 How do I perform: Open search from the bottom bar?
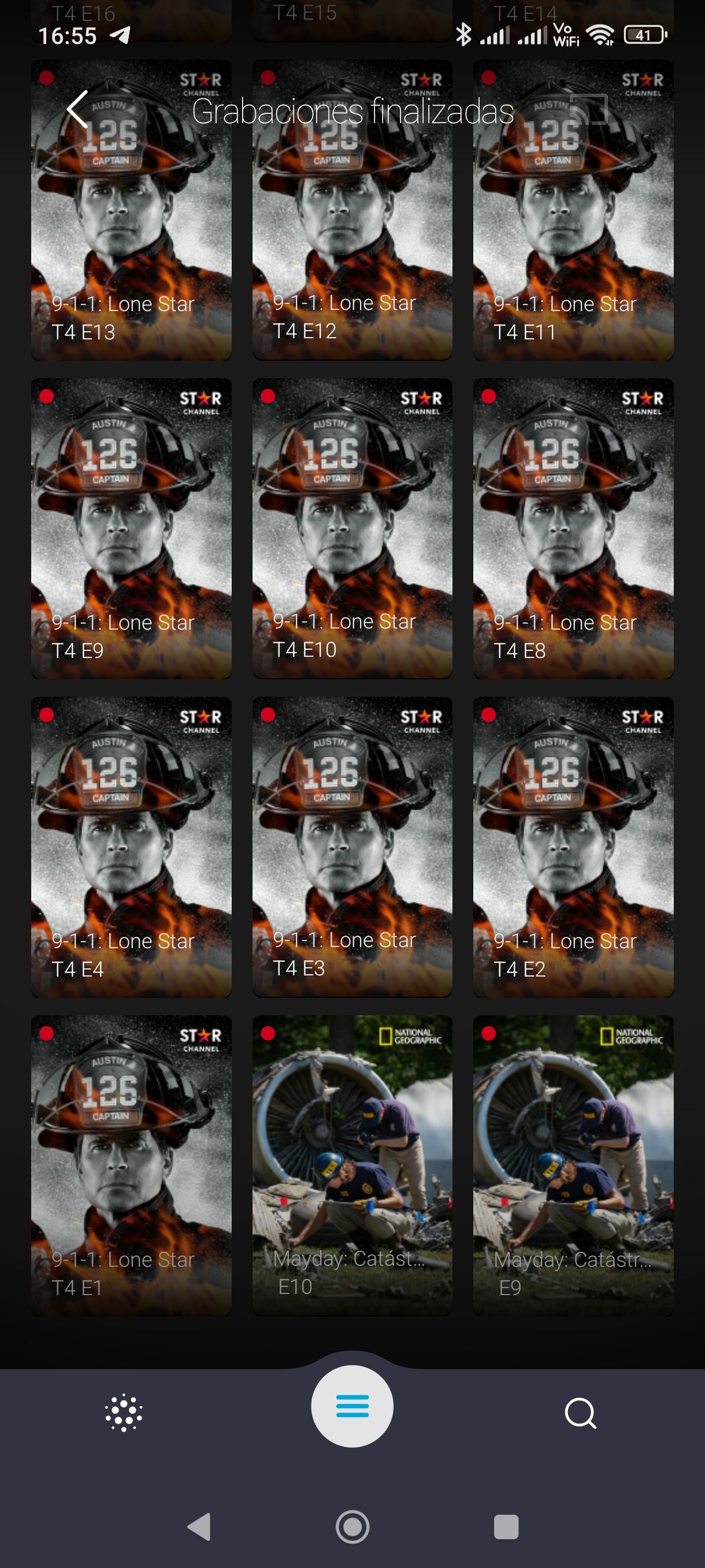tap(580, 1412)
